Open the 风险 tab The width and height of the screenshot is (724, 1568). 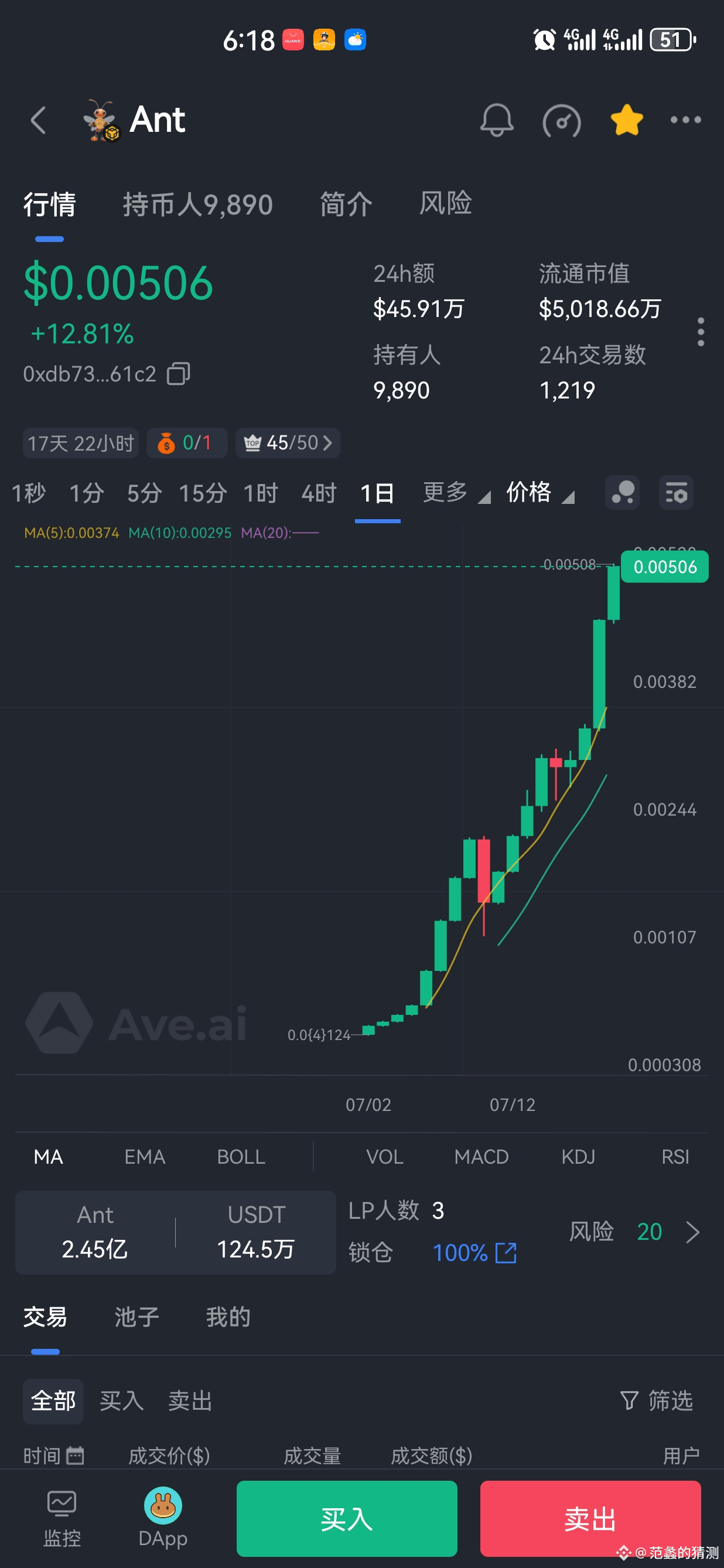click(445, 203)
